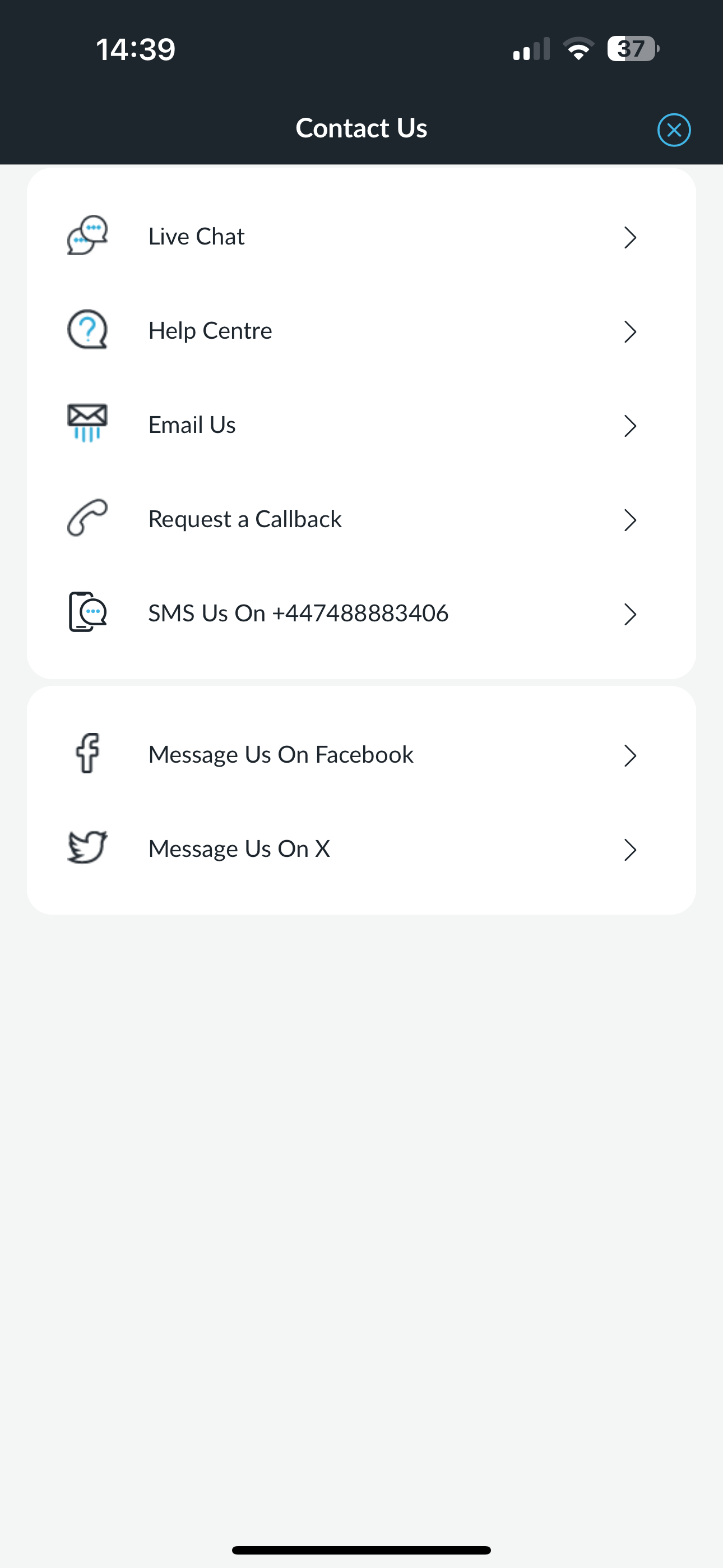This screenshot has width=723, height=1568.
Task: Click the Email Us text label
Action: click(x=192, y=425)
